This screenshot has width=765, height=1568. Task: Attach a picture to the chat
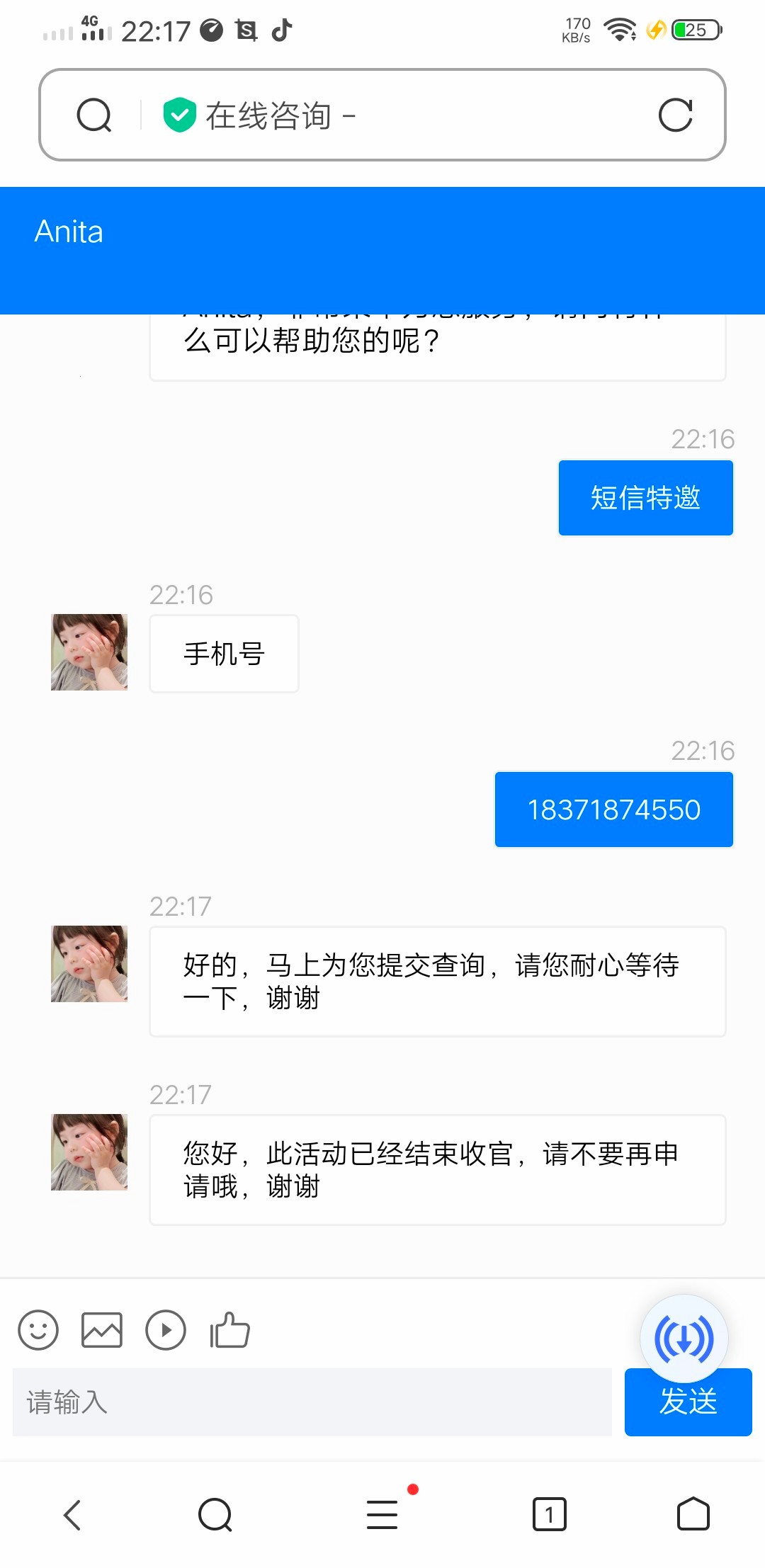click(102, 1330)
